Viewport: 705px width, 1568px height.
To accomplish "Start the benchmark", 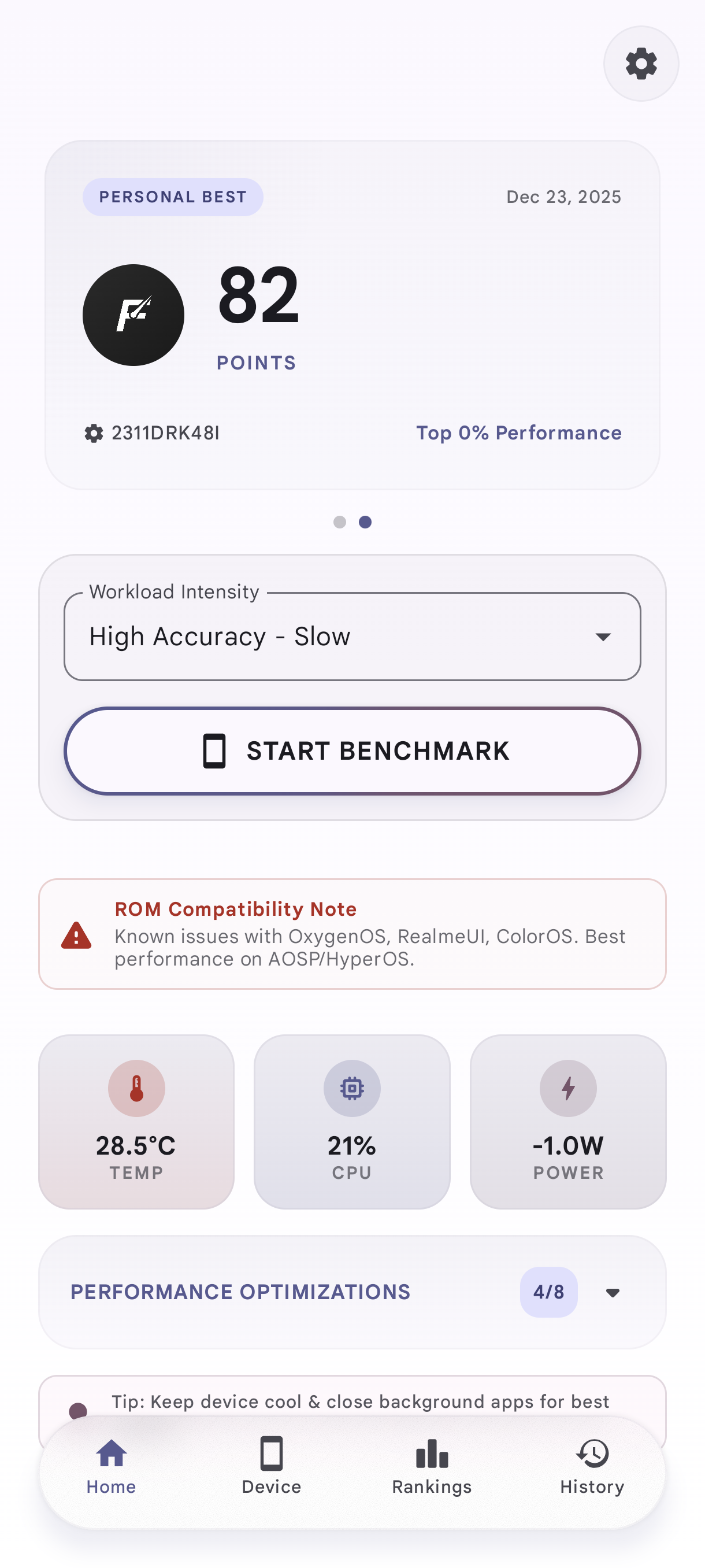I will 352,750.
